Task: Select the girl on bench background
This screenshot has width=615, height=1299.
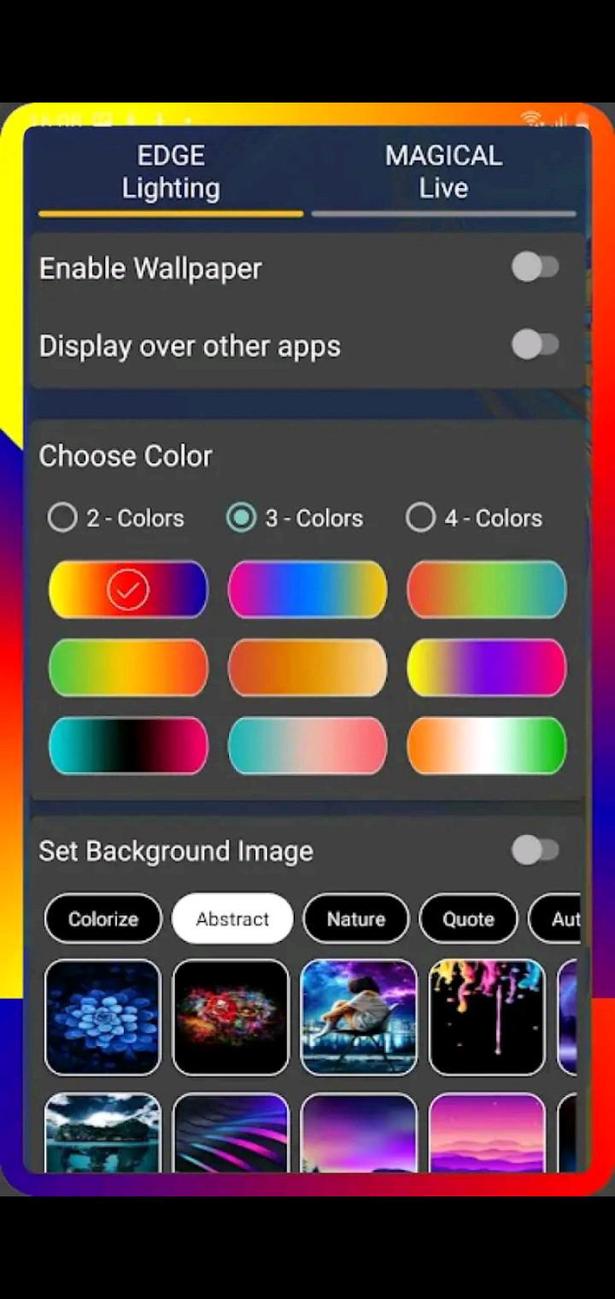Action: pyautogui.click(x=359, y=1017)
